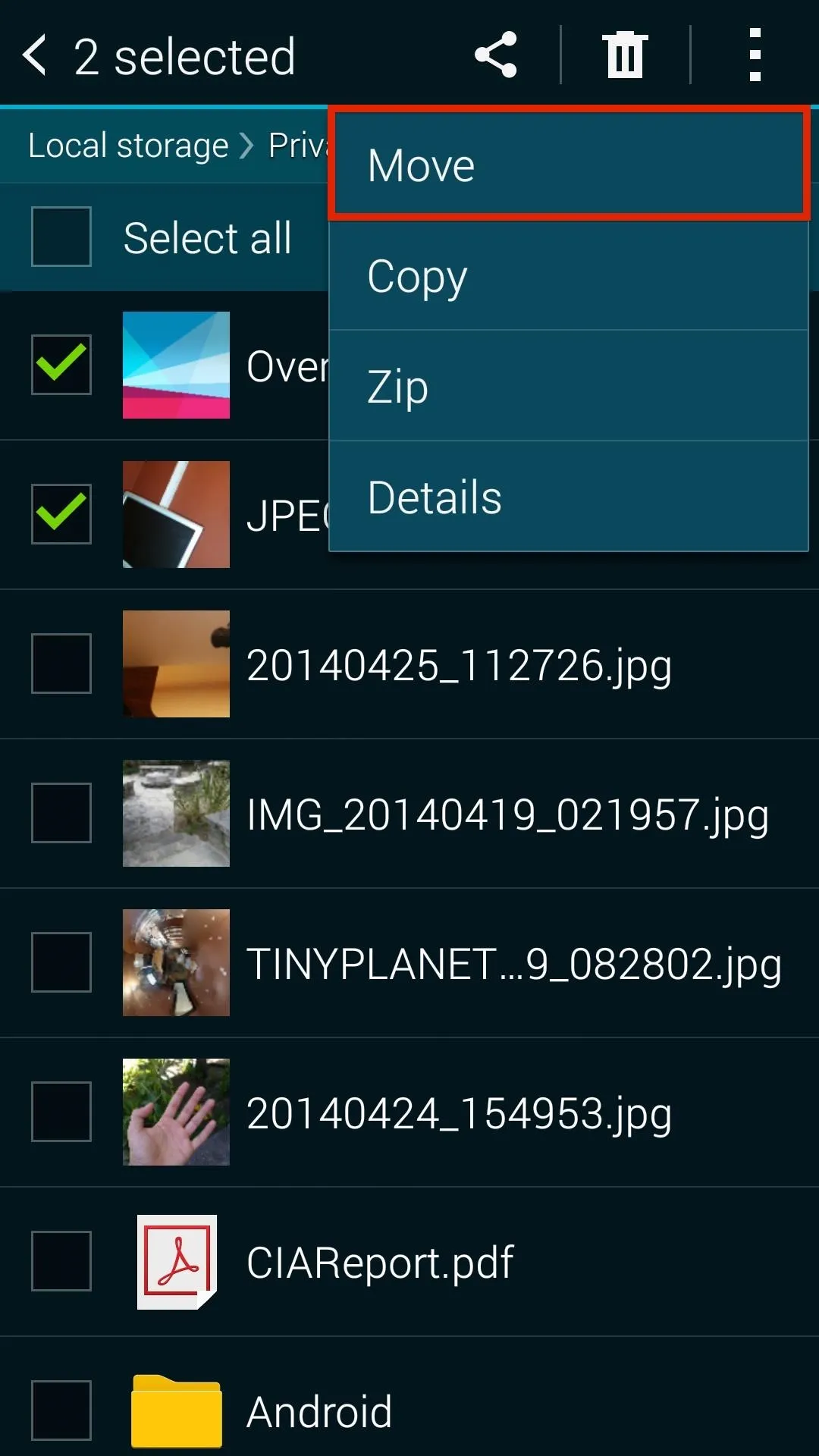Open the Android folder
Screen dimensions: 819x1456
[x=409, y=1410]
